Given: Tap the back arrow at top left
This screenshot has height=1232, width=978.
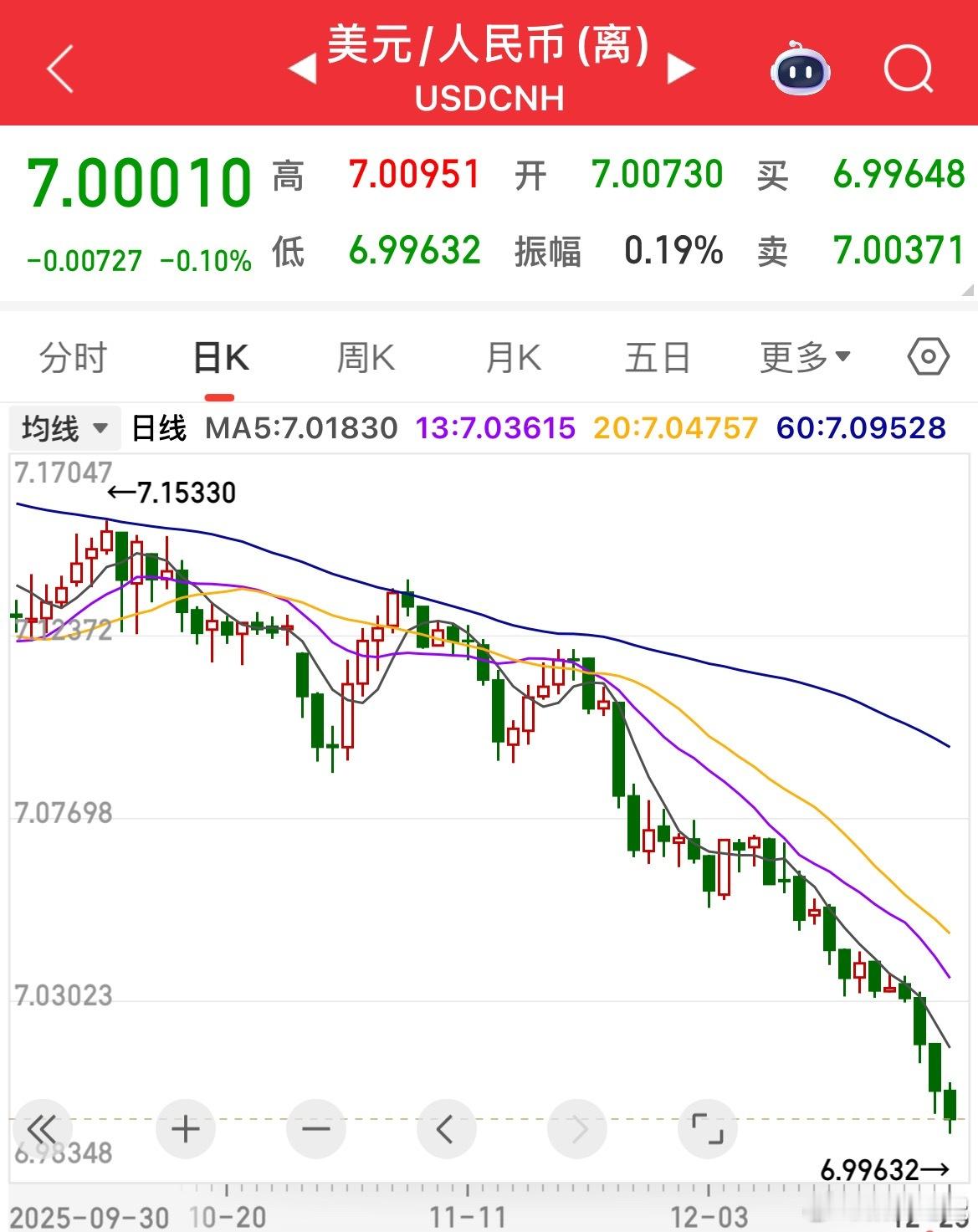Looking at the screenshot, I should (59, 69).
